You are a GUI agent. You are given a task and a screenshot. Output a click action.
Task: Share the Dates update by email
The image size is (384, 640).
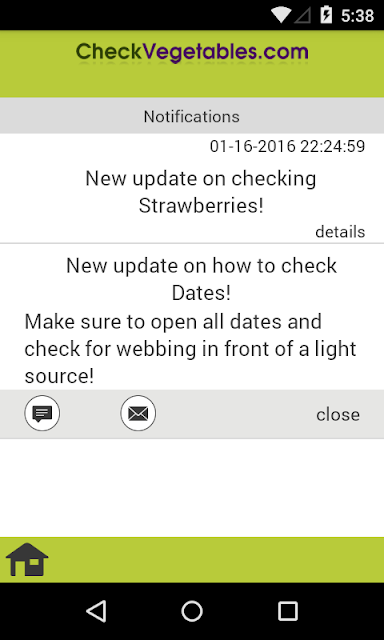(138, 413)
